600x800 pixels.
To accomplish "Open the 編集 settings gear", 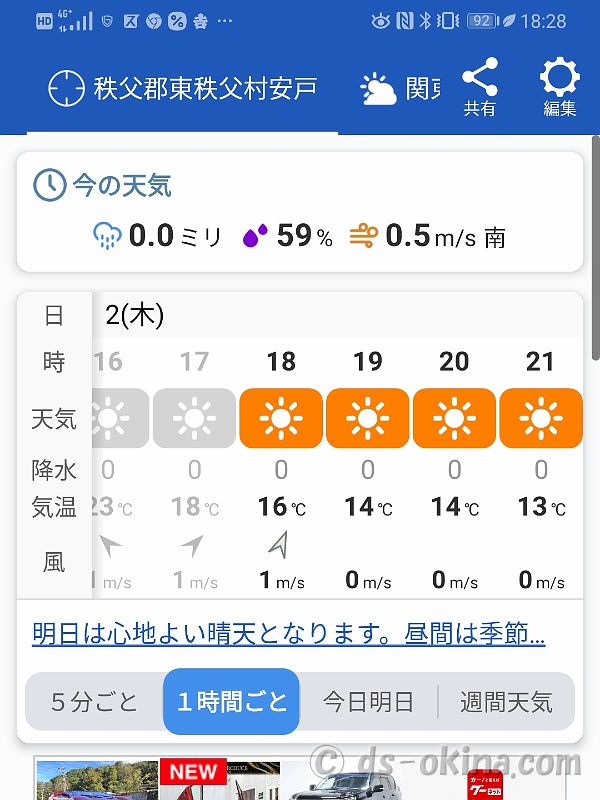I will (559, 87).
